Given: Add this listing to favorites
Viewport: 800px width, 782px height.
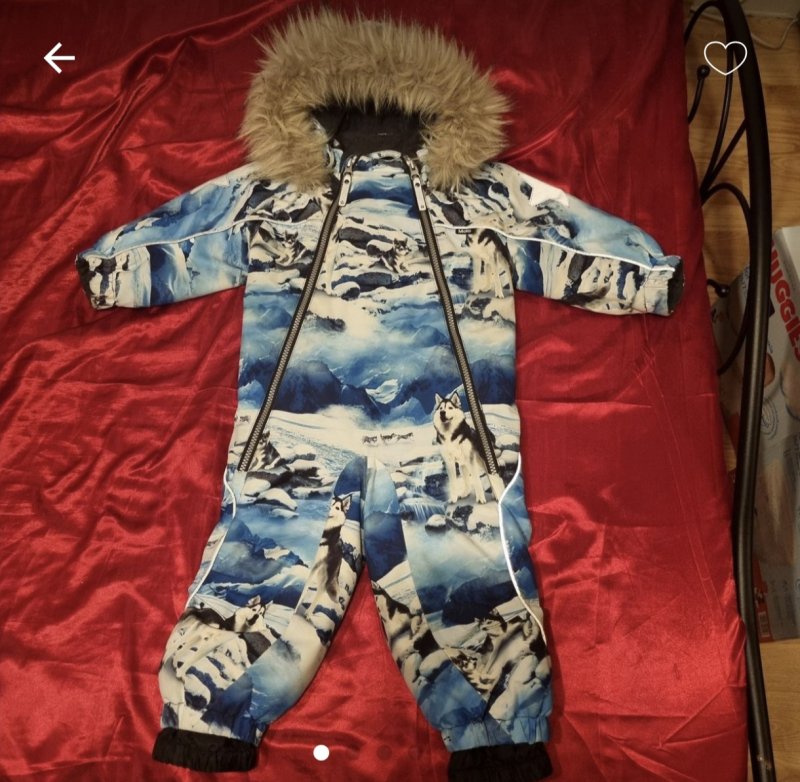Looking at the screenshot, I should tap(725, 58).
